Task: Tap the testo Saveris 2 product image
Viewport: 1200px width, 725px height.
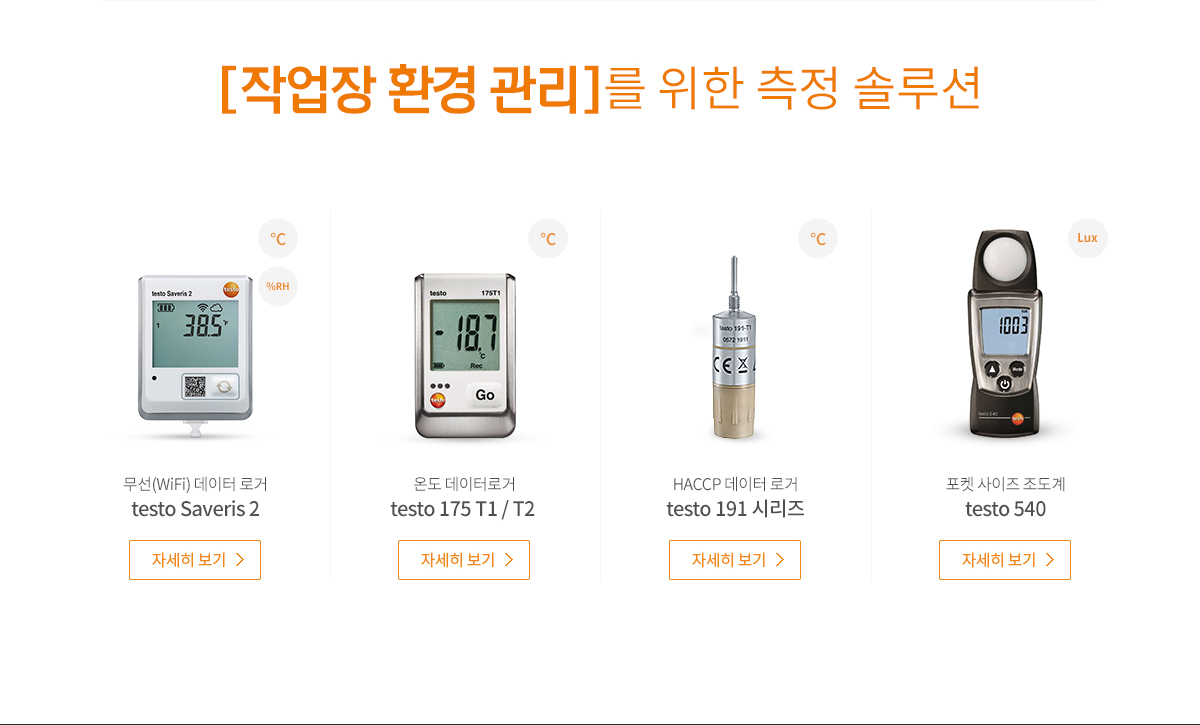Action: tap(195, 355)
